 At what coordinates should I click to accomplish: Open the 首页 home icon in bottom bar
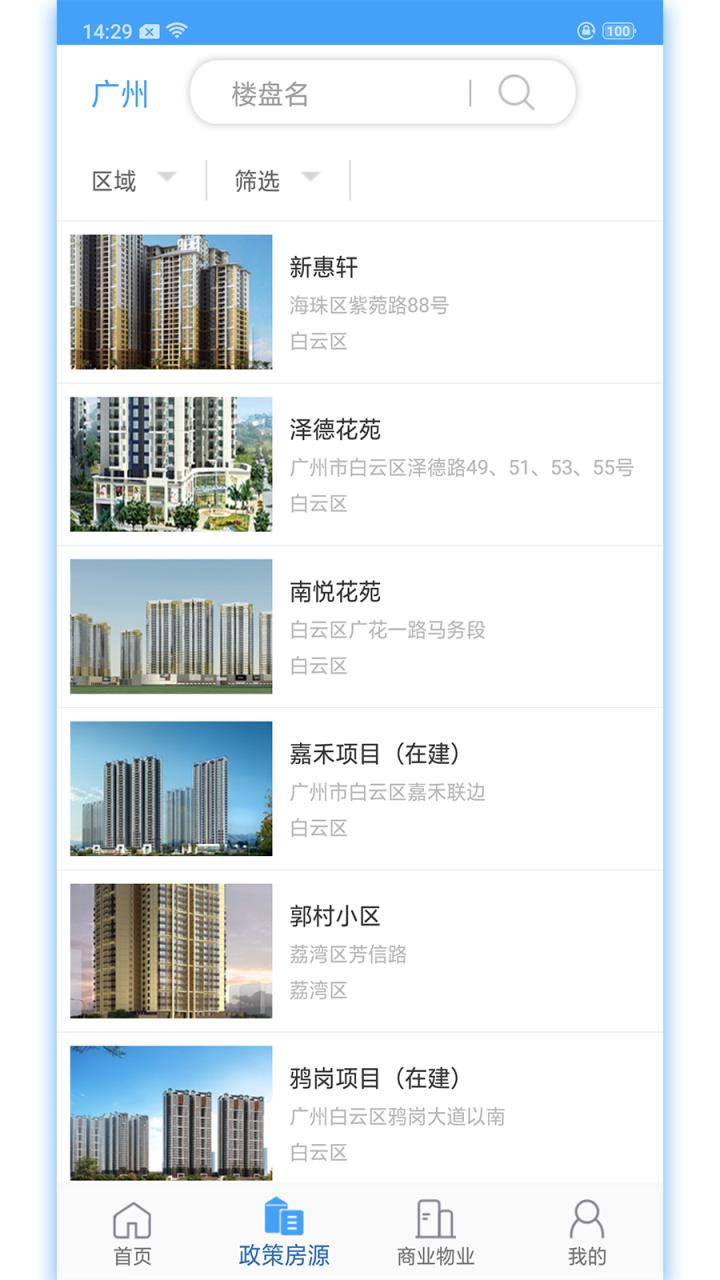coord(132,1220)
